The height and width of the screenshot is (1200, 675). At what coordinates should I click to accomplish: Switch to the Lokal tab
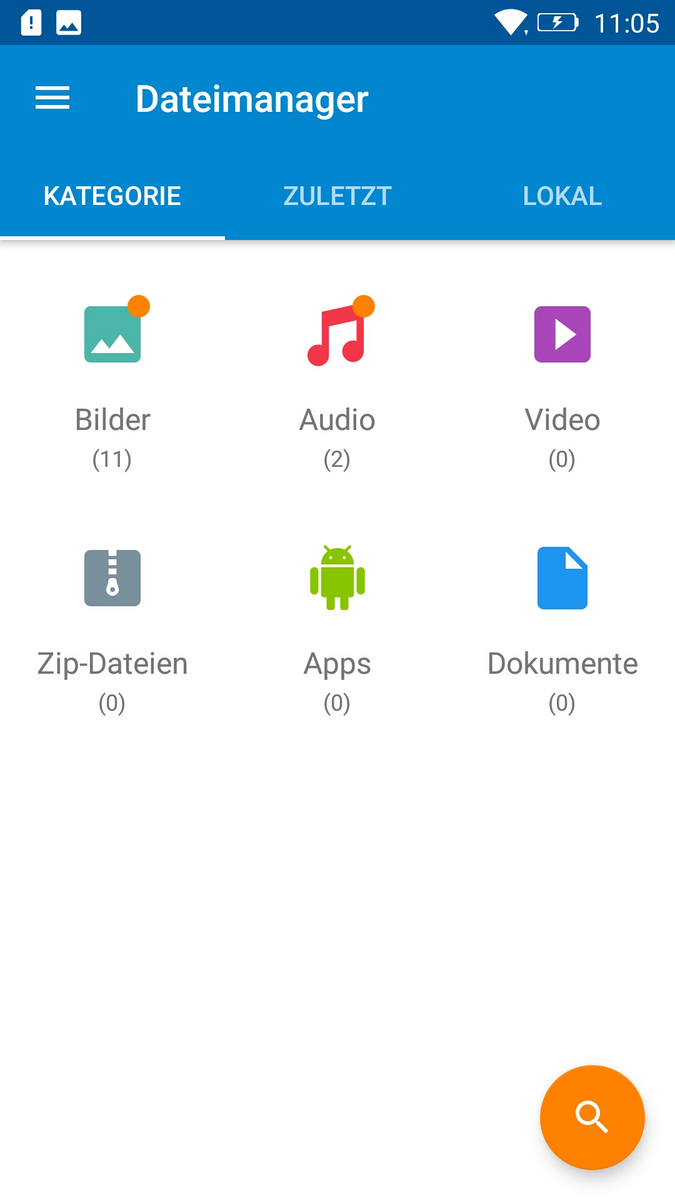point(562,196)
